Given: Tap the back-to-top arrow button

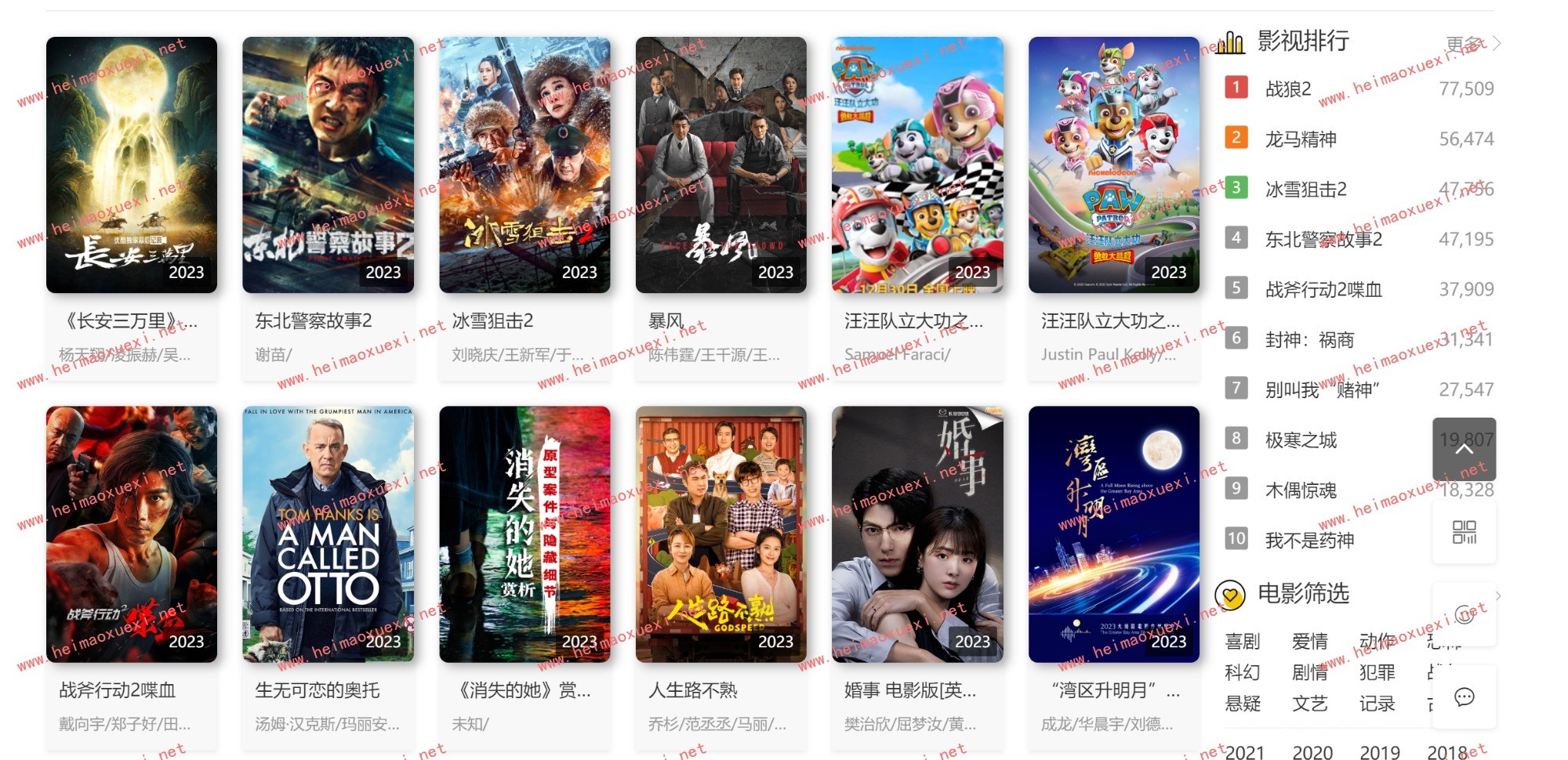Looking at the screenshot, I should 1464,450.
